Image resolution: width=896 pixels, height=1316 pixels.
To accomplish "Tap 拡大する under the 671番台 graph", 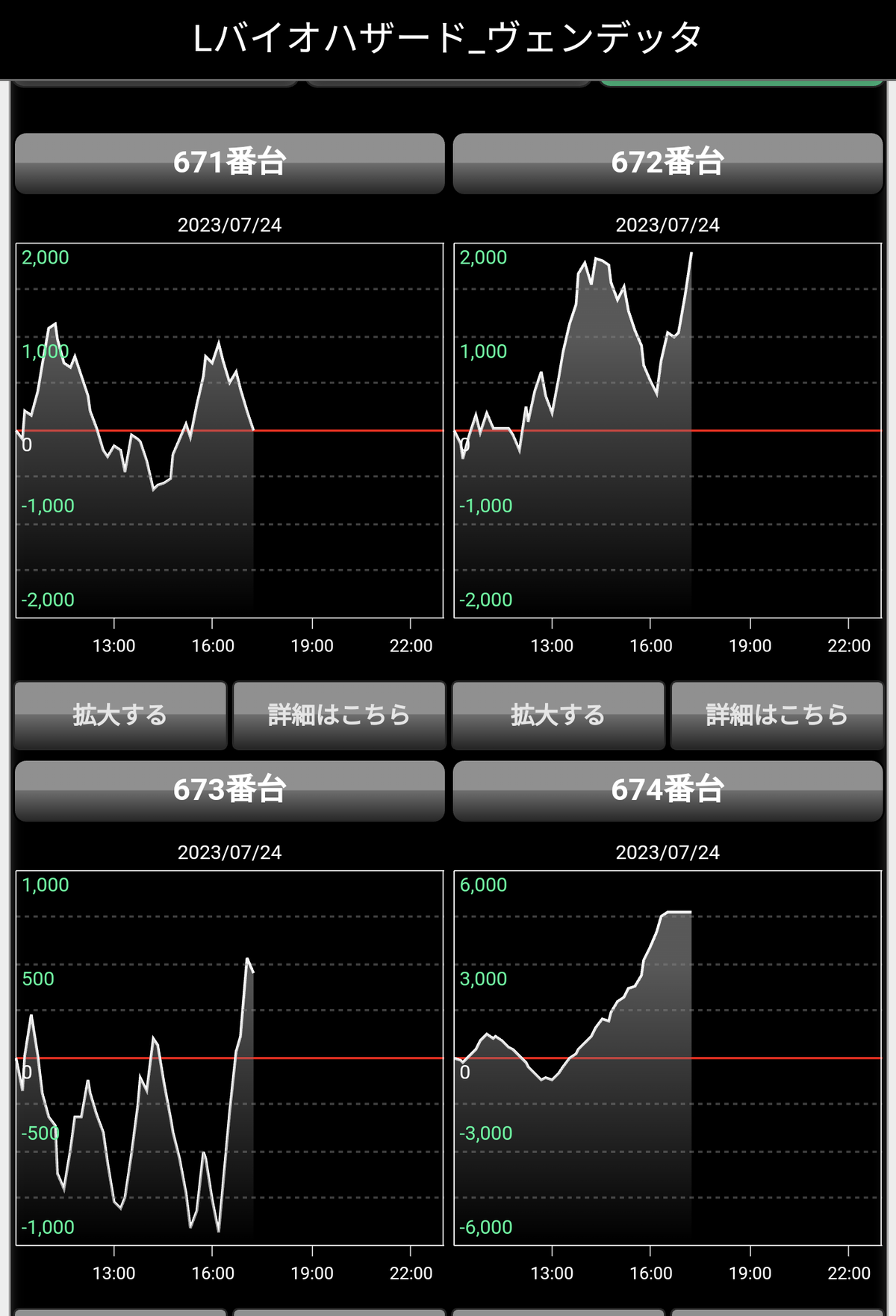I will (x=120, y=715).
